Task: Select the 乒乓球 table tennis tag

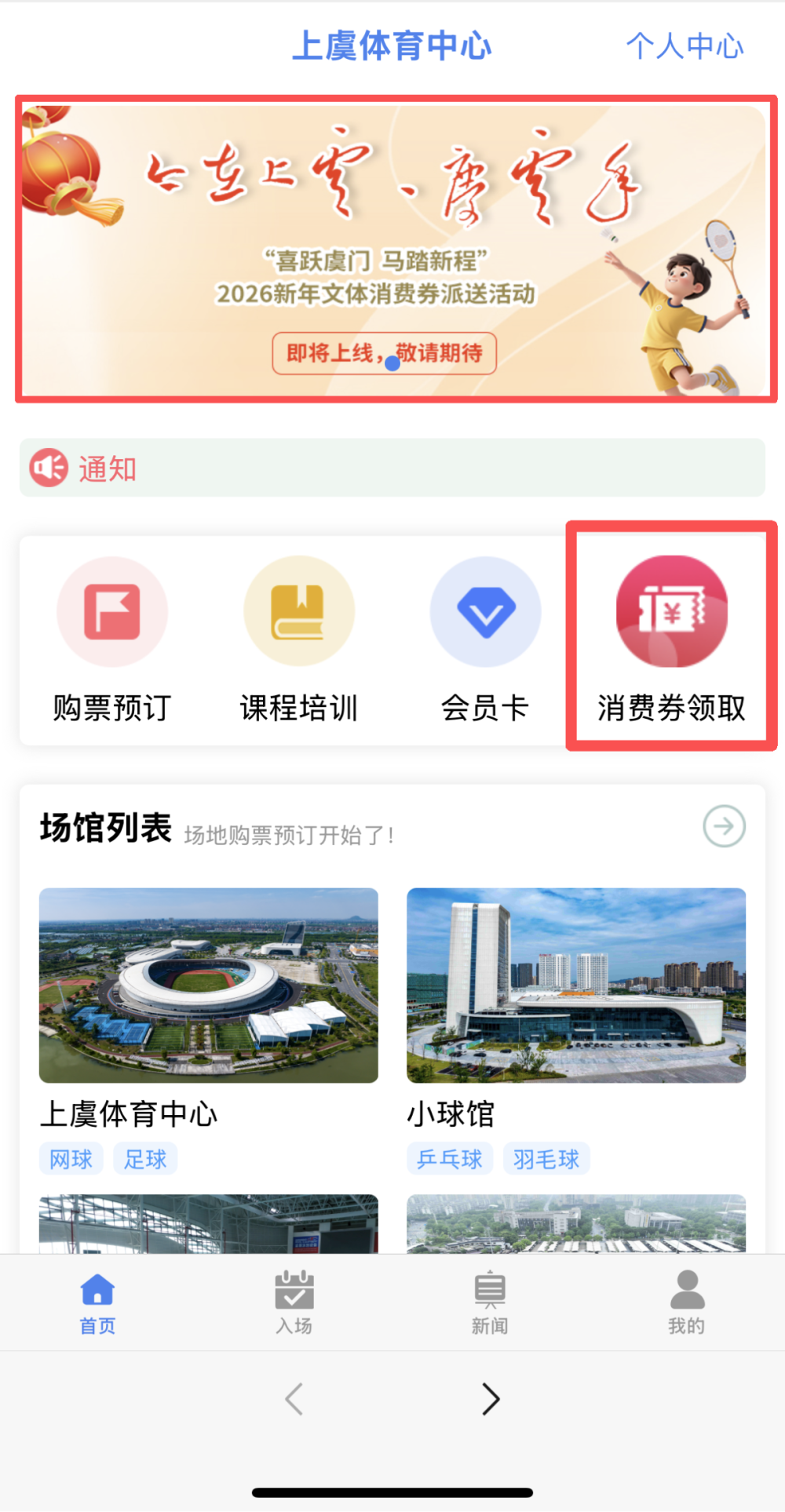Action: [x=448, y=1158]
